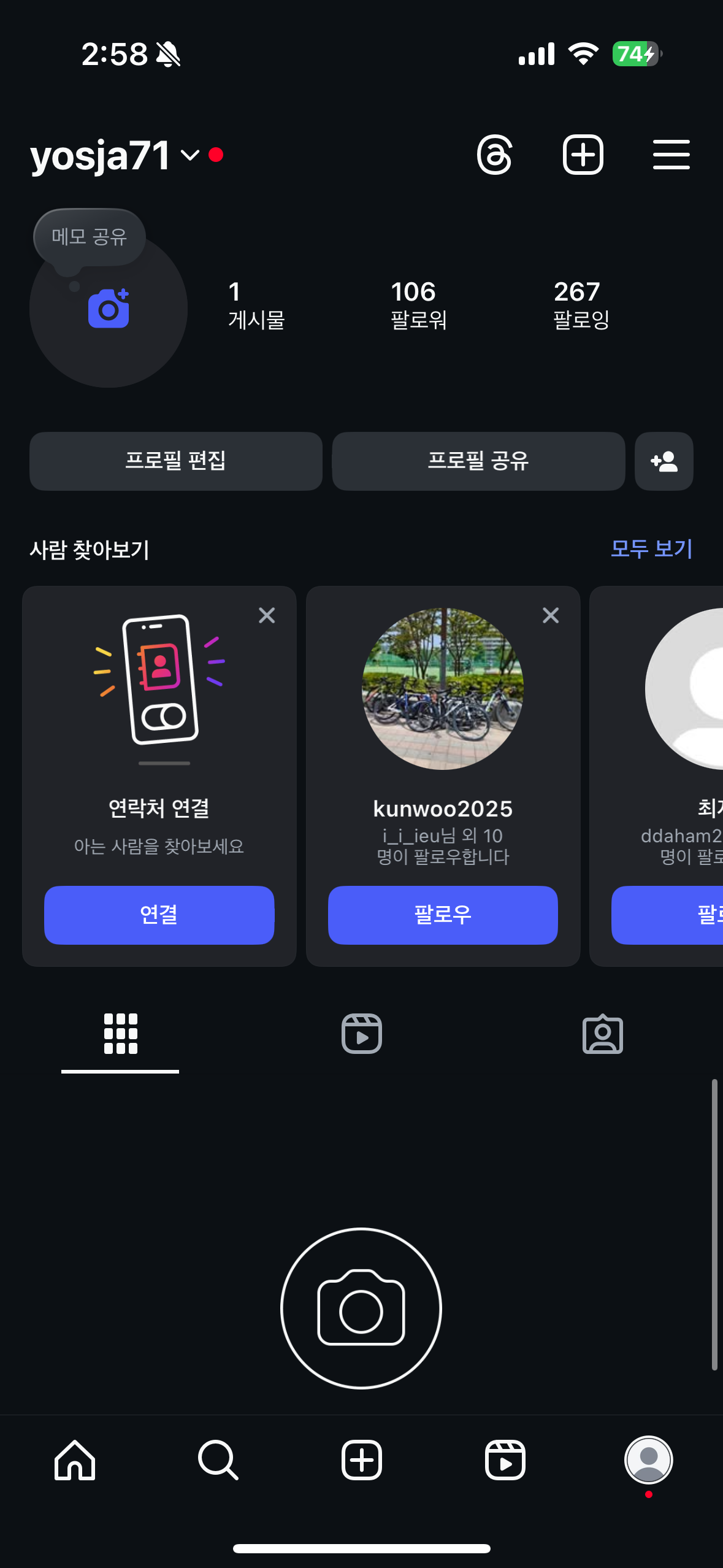The width and height of the screenshot is (723, 1568).
Task: Tap 프로필 편집 button
Action: (176, 461)
